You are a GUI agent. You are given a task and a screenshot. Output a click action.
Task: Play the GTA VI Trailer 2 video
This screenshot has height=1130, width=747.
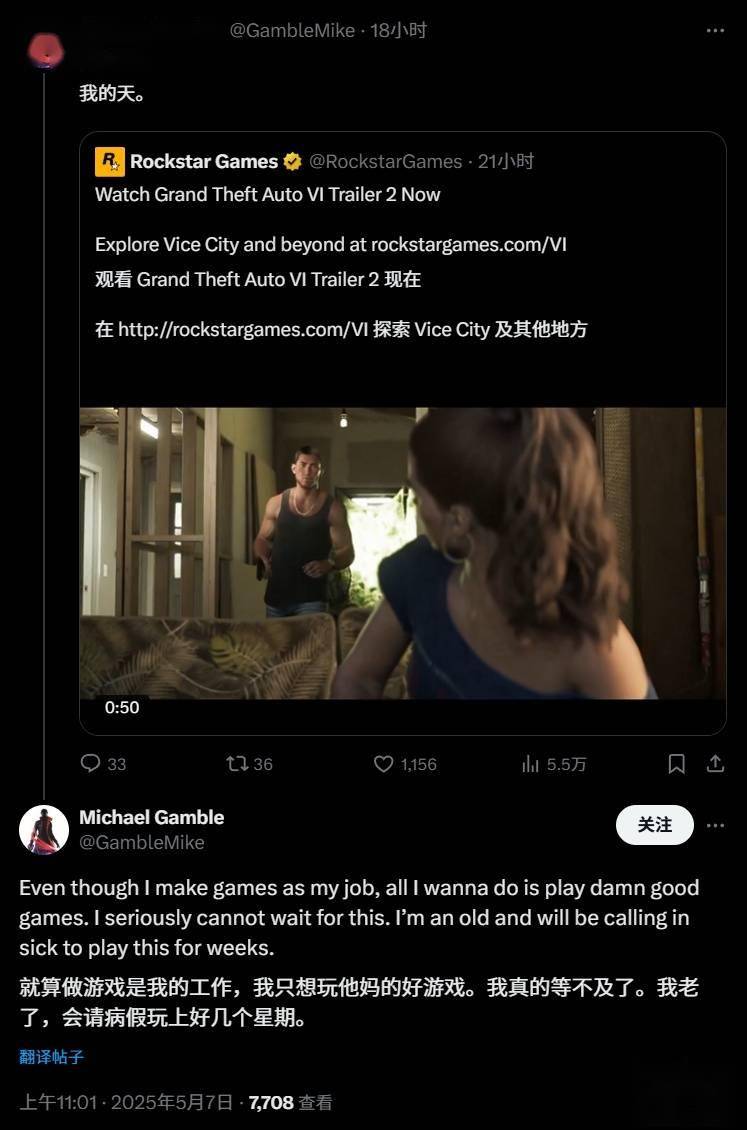pos(402,553)
